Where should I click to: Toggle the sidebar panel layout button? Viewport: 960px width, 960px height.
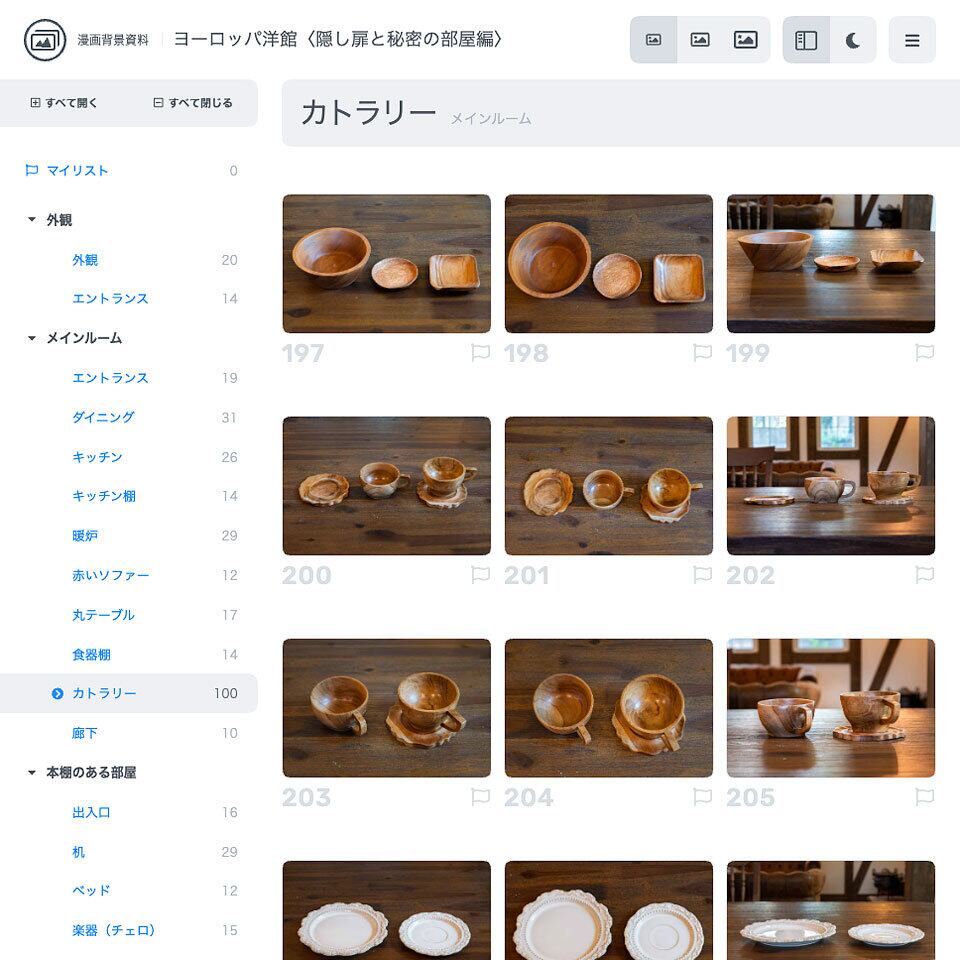[x=806, y=40]
